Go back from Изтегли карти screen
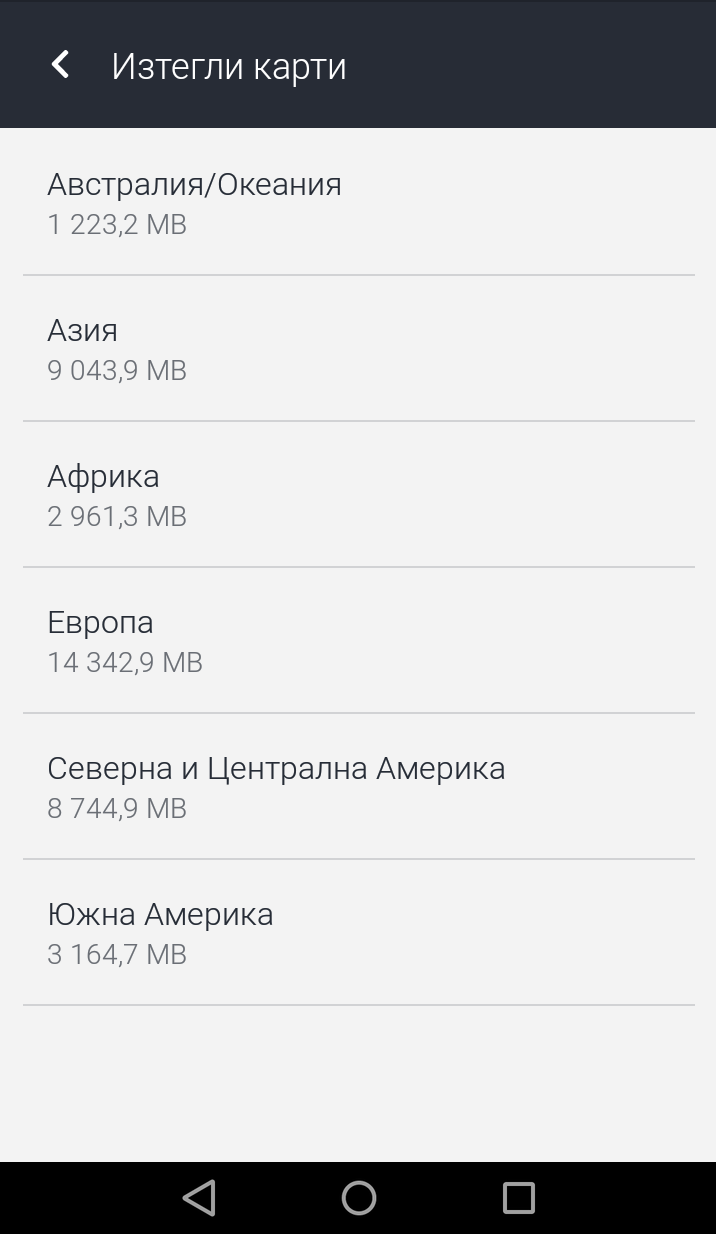The image size is (716, 1234). 60,65
